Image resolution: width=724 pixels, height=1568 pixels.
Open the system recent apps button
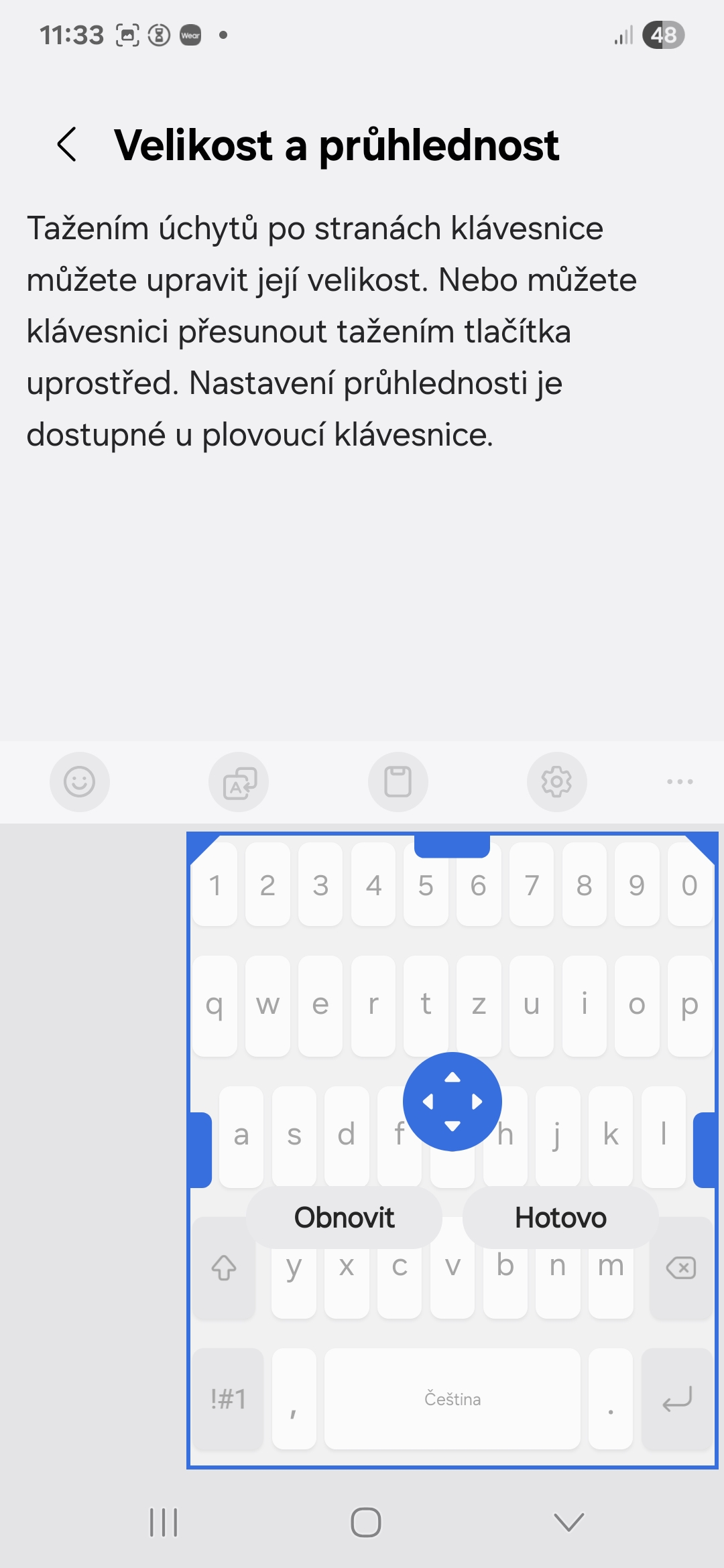point(164,1522)
